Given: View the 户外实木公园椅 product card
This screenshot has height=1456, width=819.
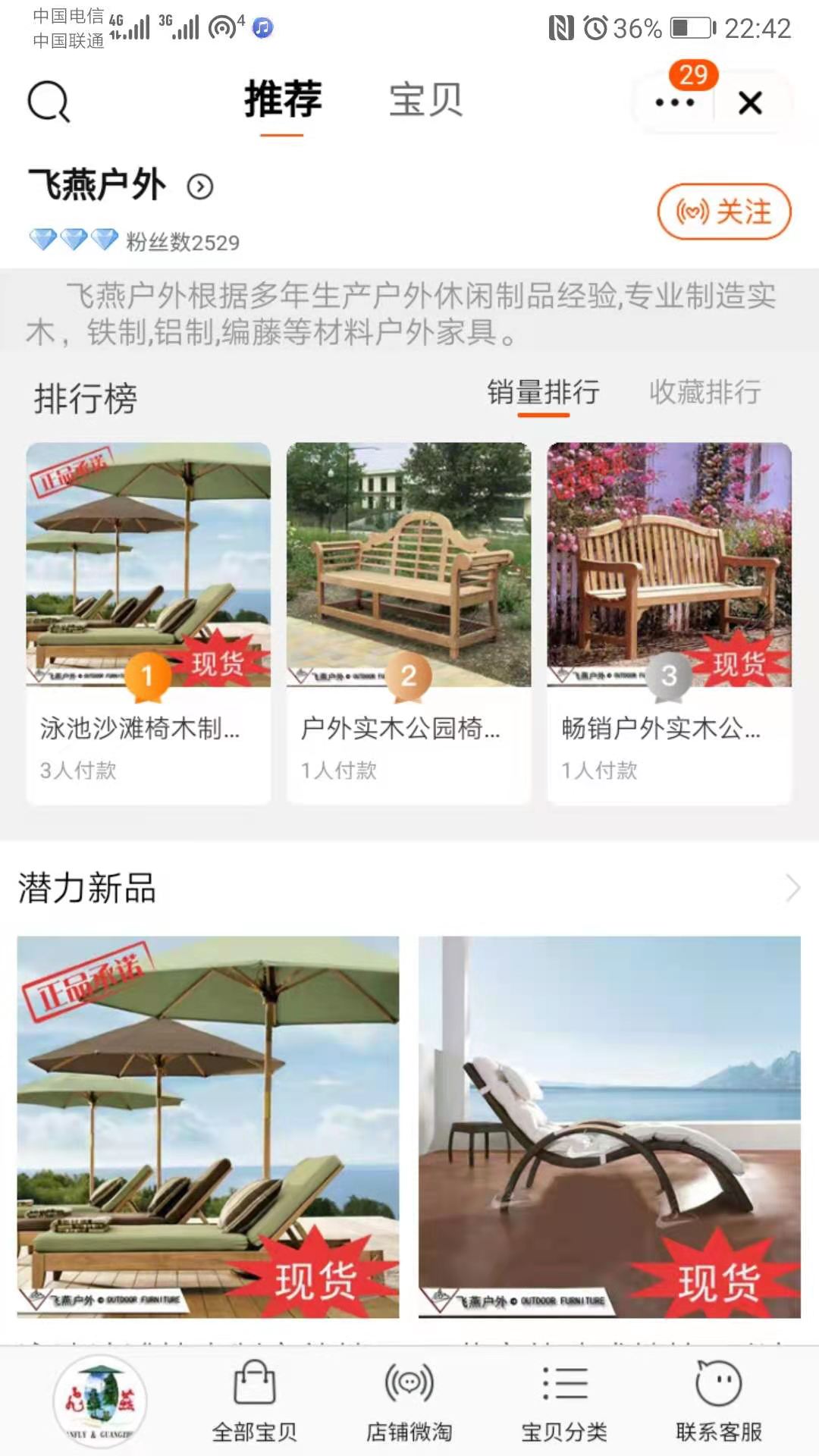Looking at the screenshot, I should (x=409, y=622).
